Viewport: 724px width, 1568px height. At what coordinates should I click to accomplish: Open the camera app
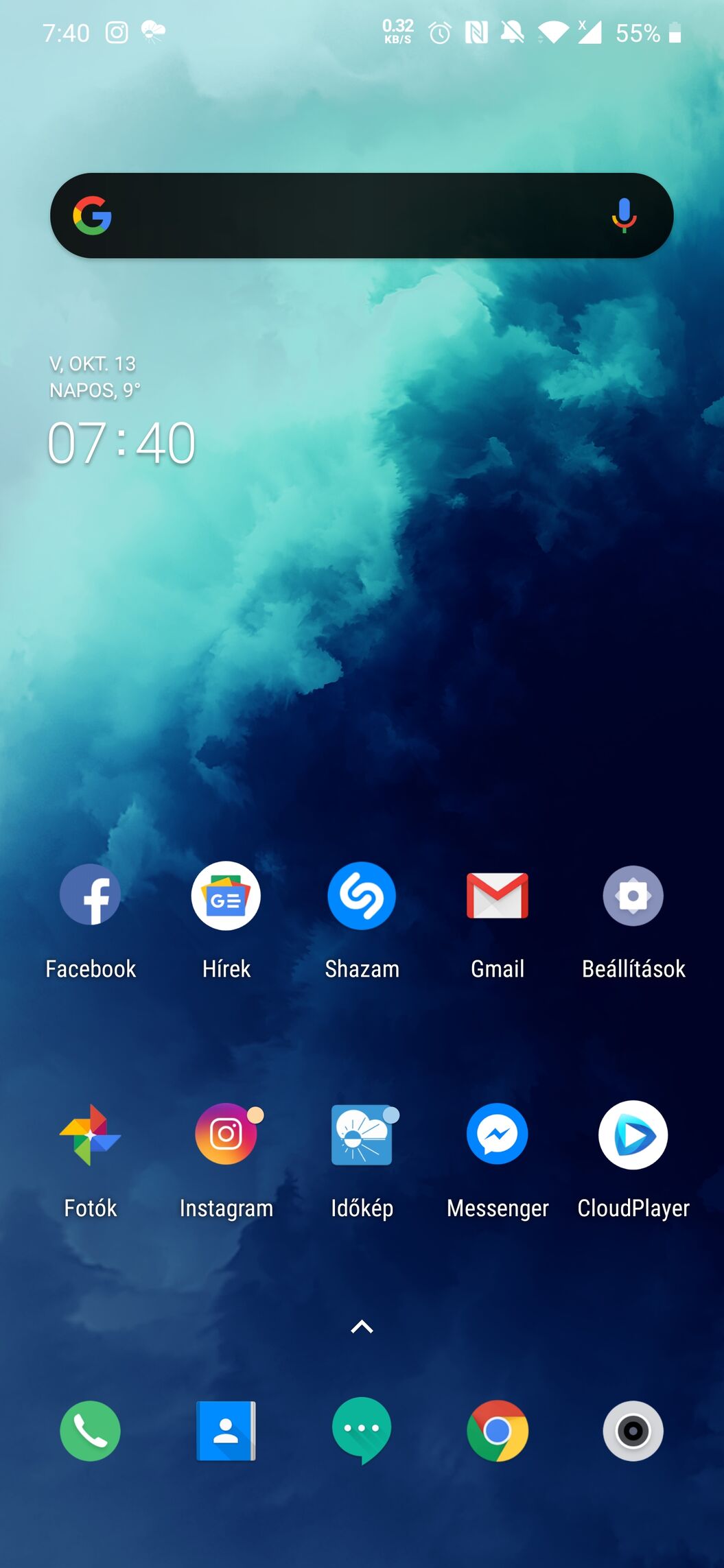point(633,1431)
